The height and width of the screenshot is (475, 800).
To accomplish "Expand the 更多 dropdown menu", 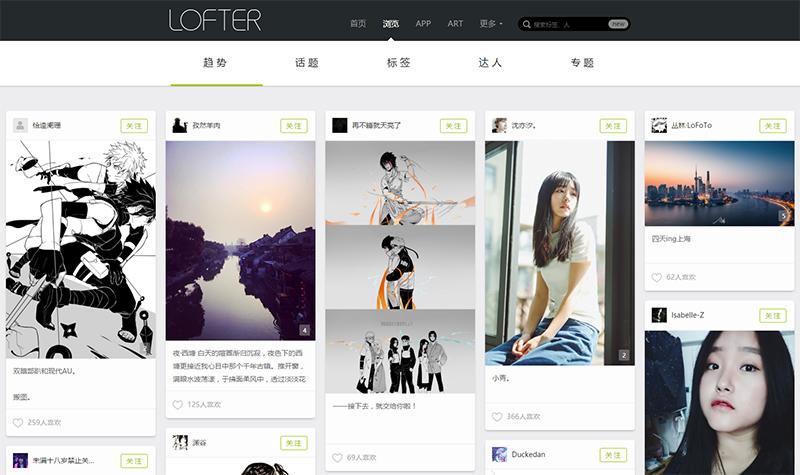I will [490, 23].
